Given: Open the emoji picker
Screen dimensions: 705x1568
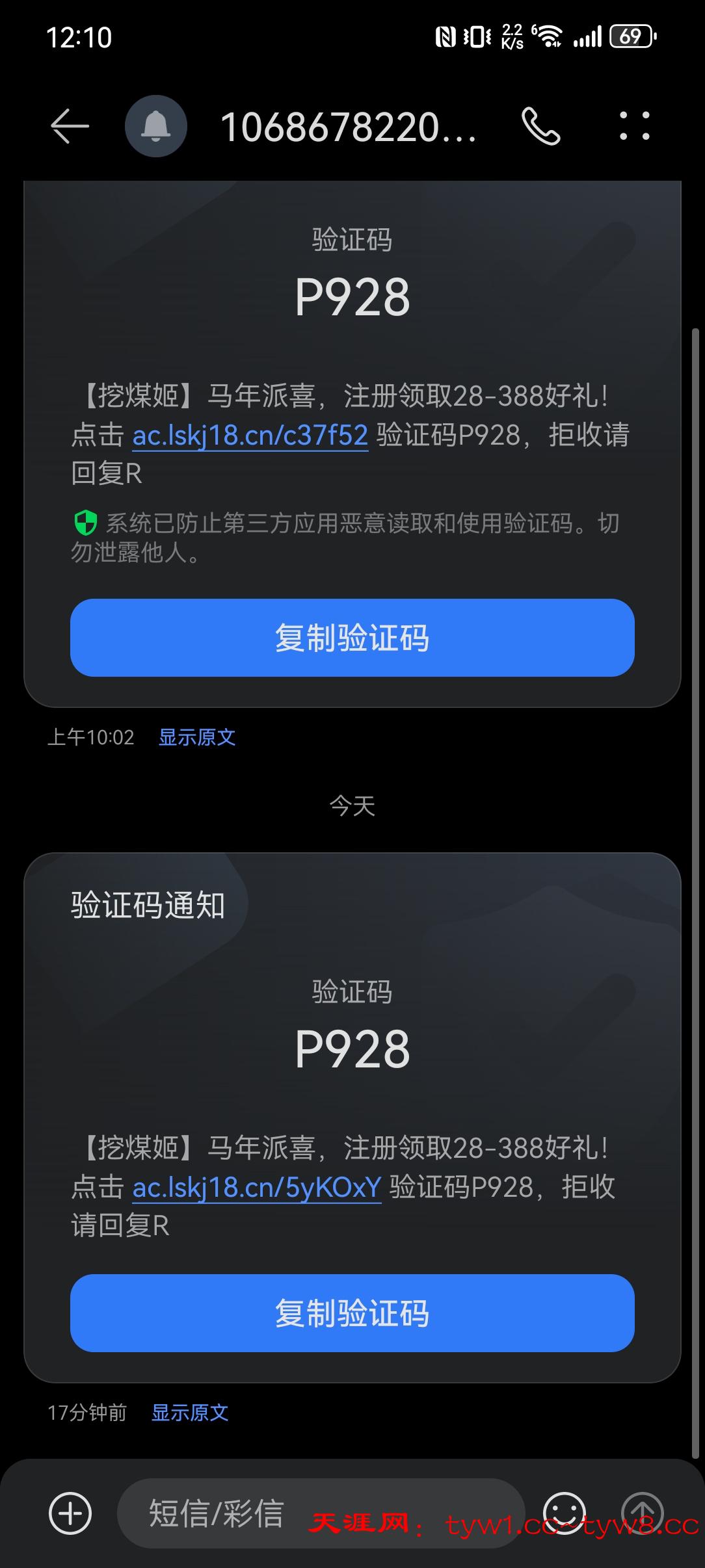Looking at the screenshot, I should (564, 1513).
